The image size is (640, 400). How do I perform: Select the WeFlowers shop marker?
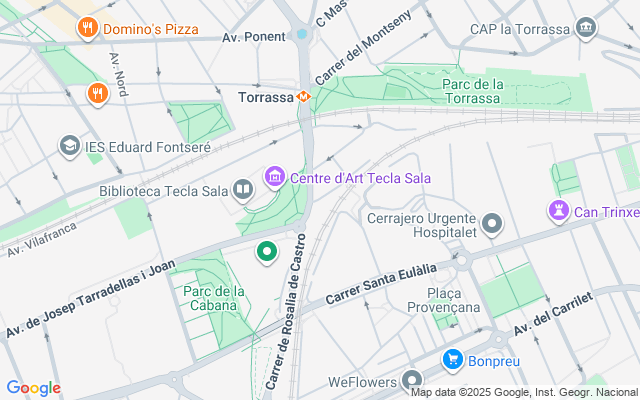tap(411, 381)
